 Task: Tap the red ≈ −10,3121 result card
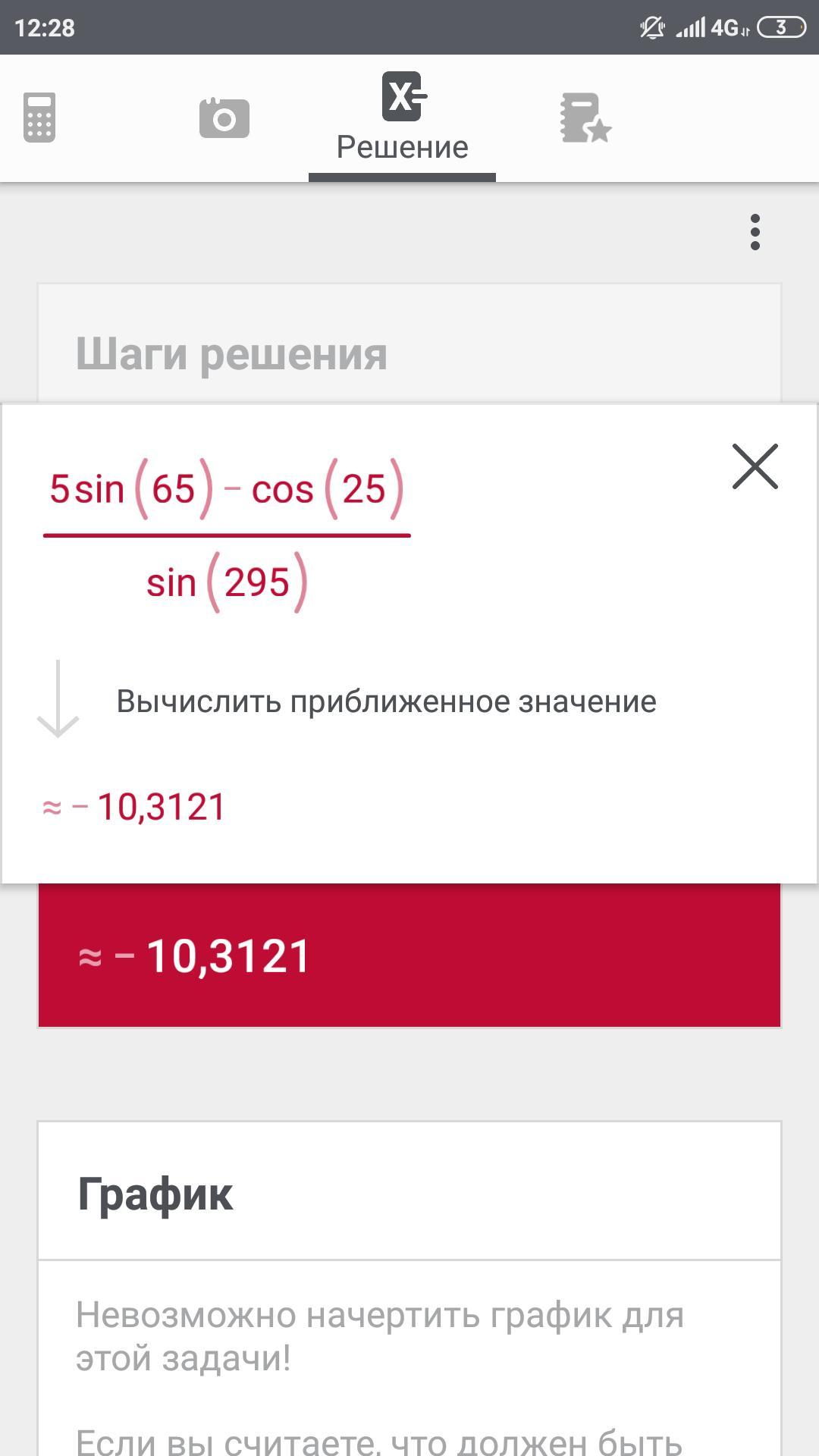click(409, 955)
